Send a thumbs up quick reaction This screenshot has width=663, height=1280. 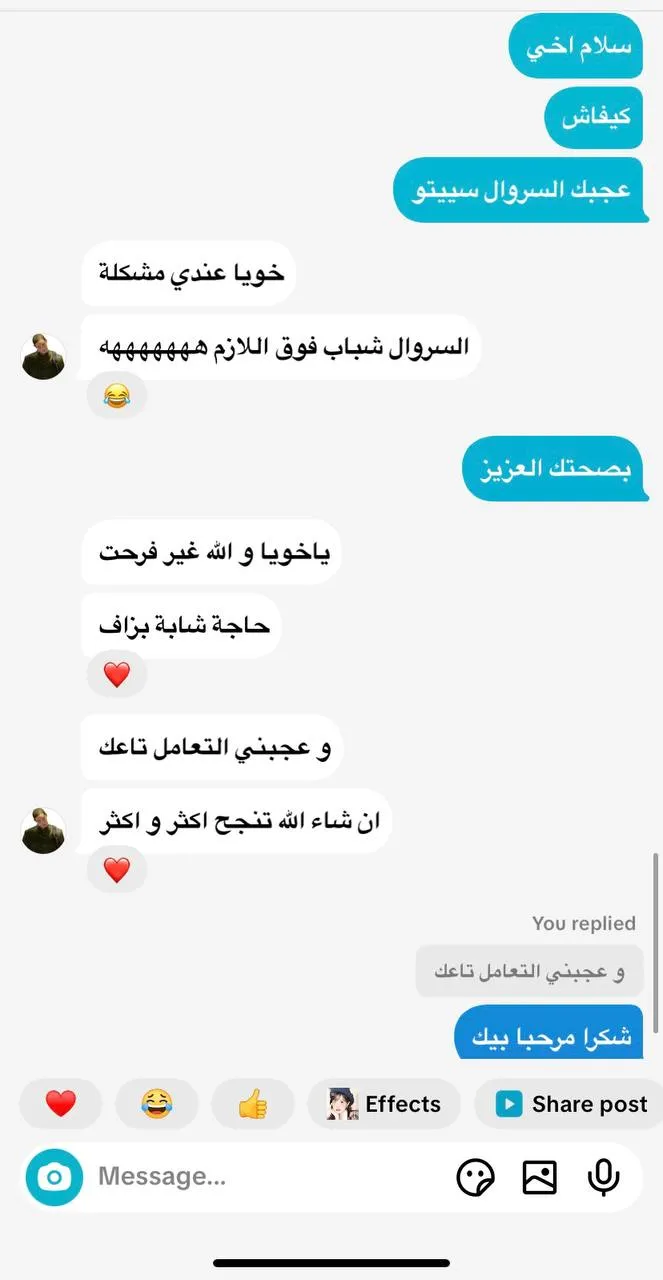pos(252,1104)
